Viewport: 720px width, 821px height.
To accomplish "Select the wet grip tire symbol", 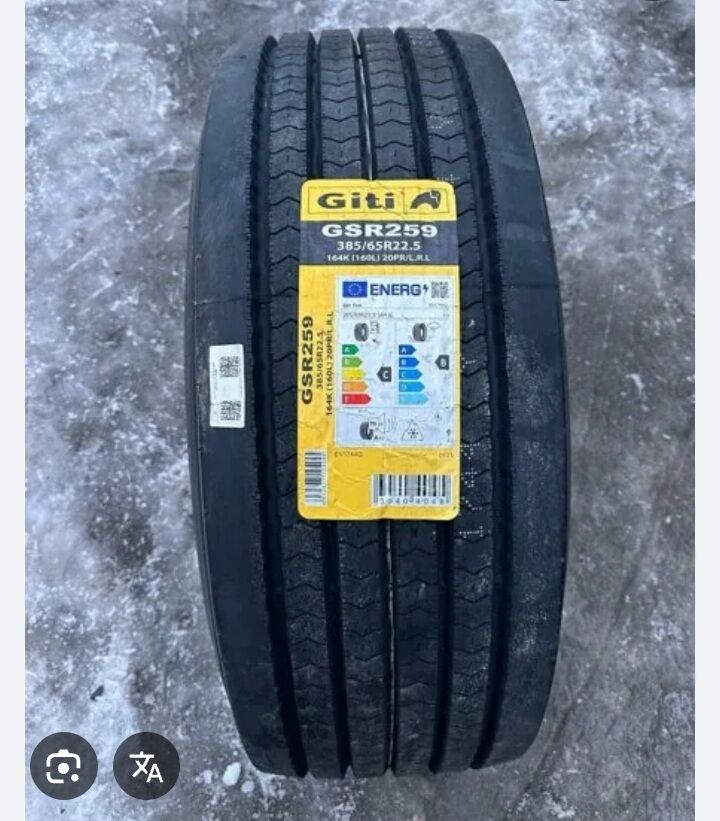I will pyautogui.click(x=419, y=331).
